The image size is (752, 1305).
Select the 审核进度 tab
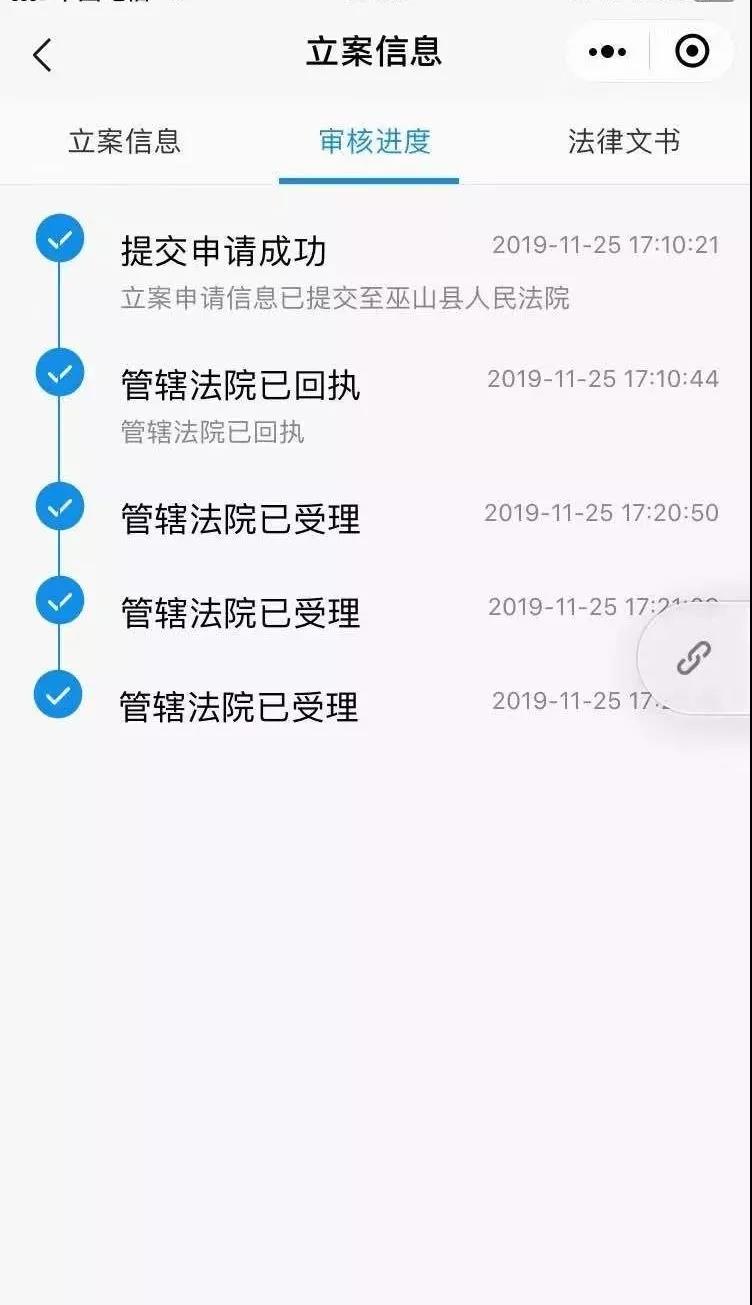(374, 142)
